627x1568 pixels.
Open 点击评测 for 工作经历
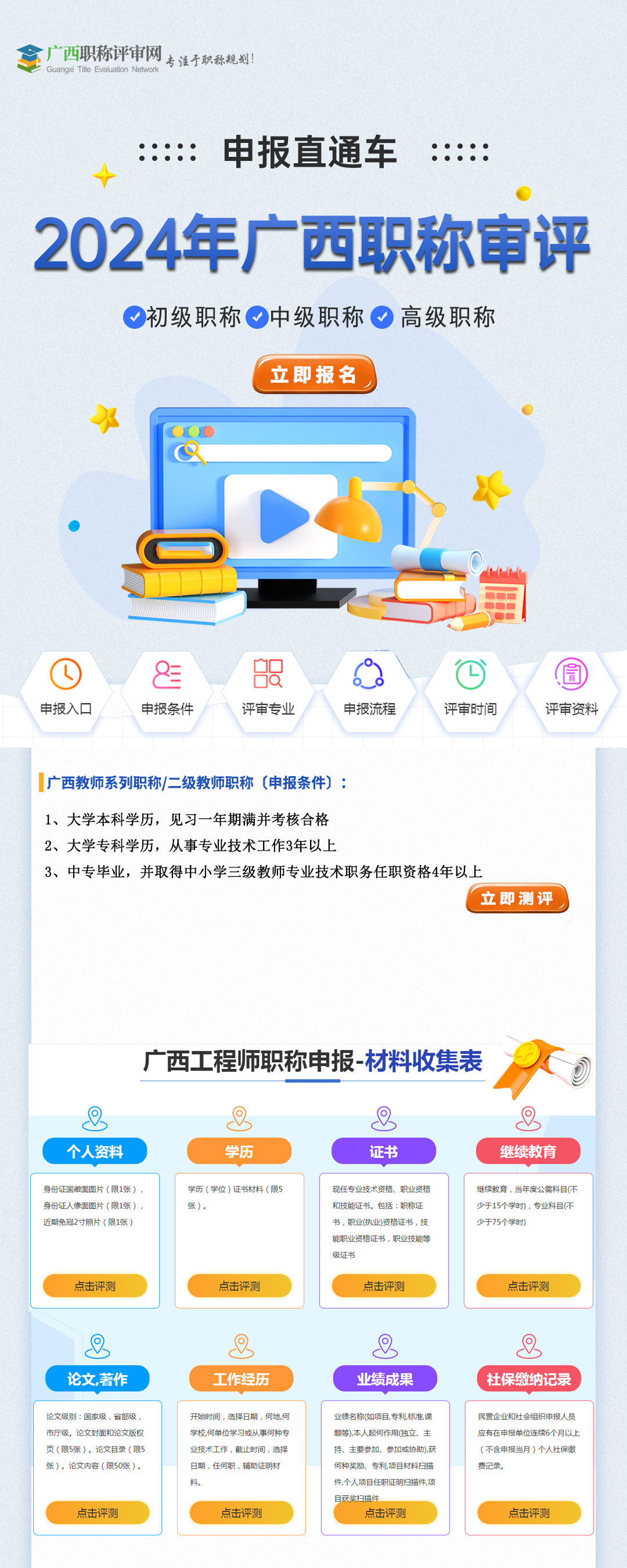point(242,1513)
